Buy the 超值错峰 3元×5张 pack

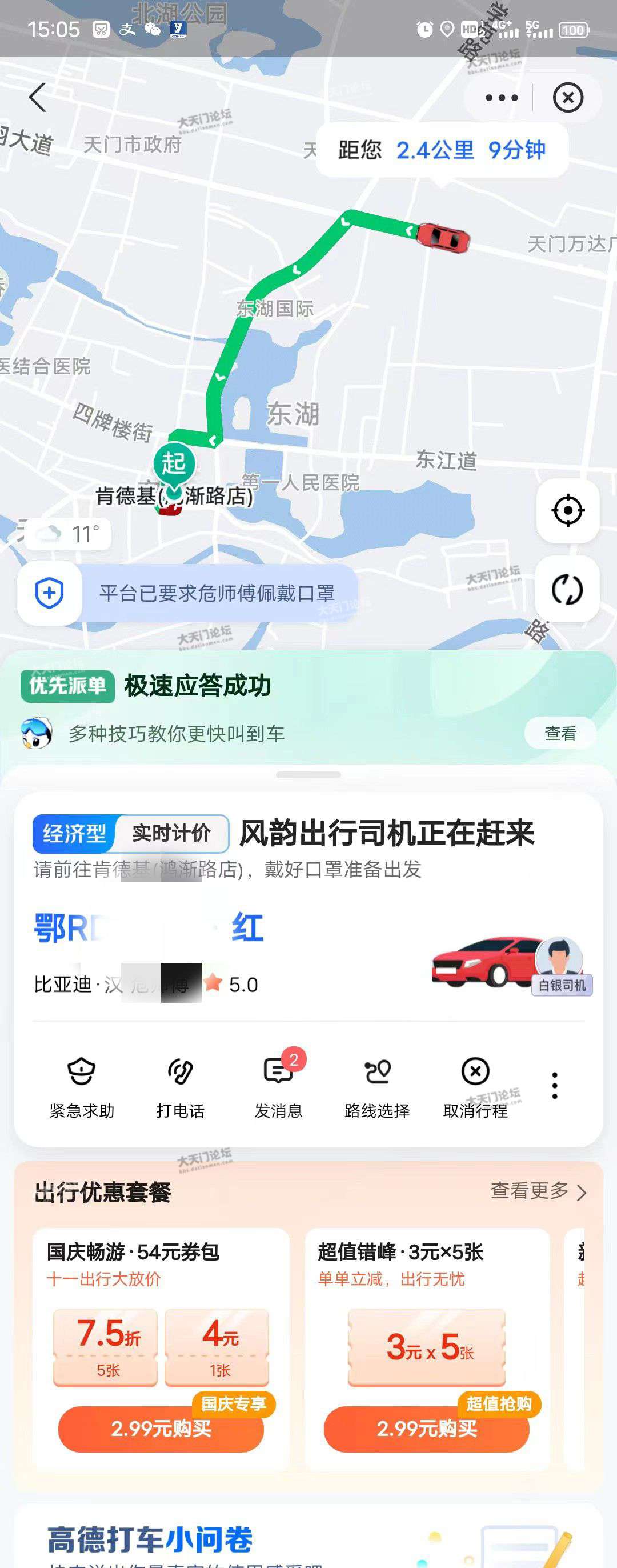coord(427,1428)
